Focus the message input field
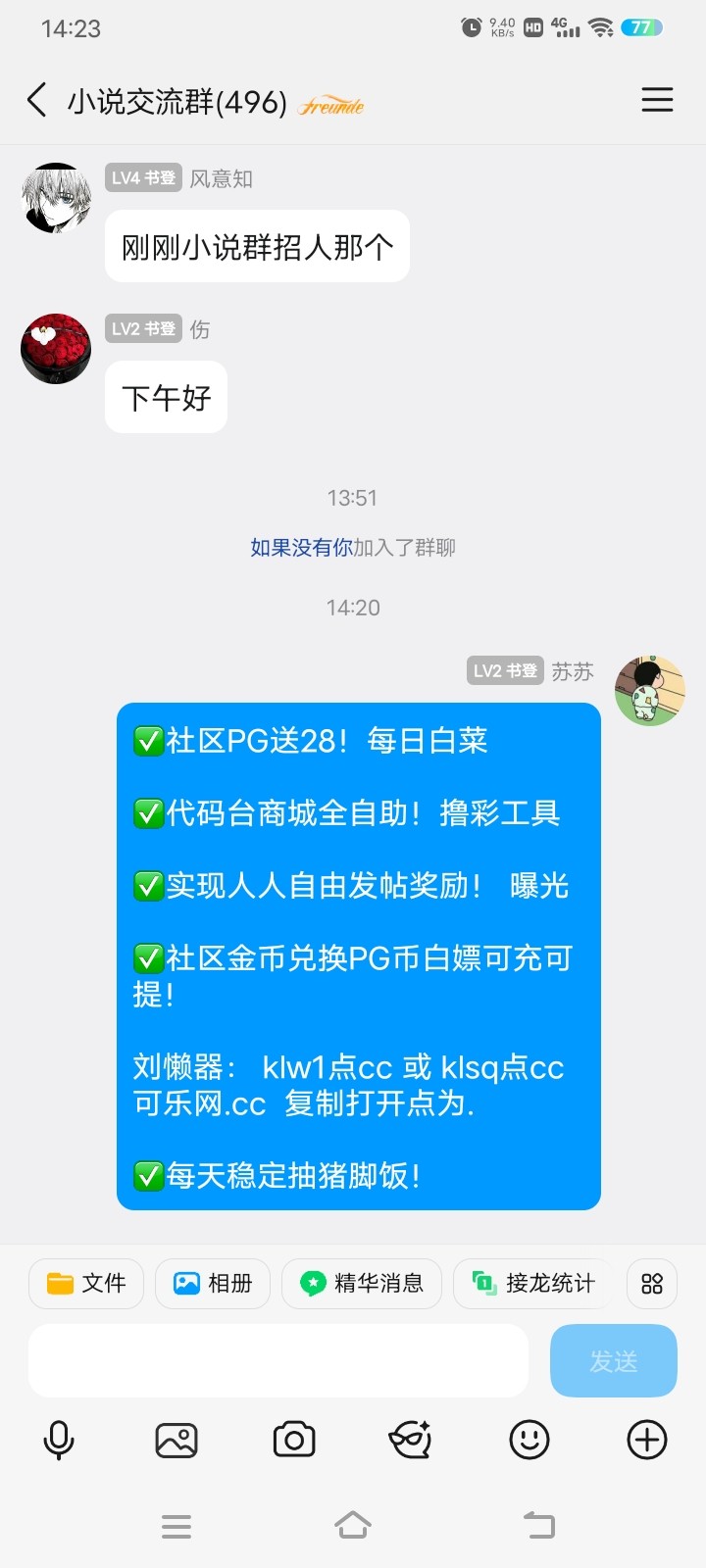706x1568 pixels. (278, 1360)
